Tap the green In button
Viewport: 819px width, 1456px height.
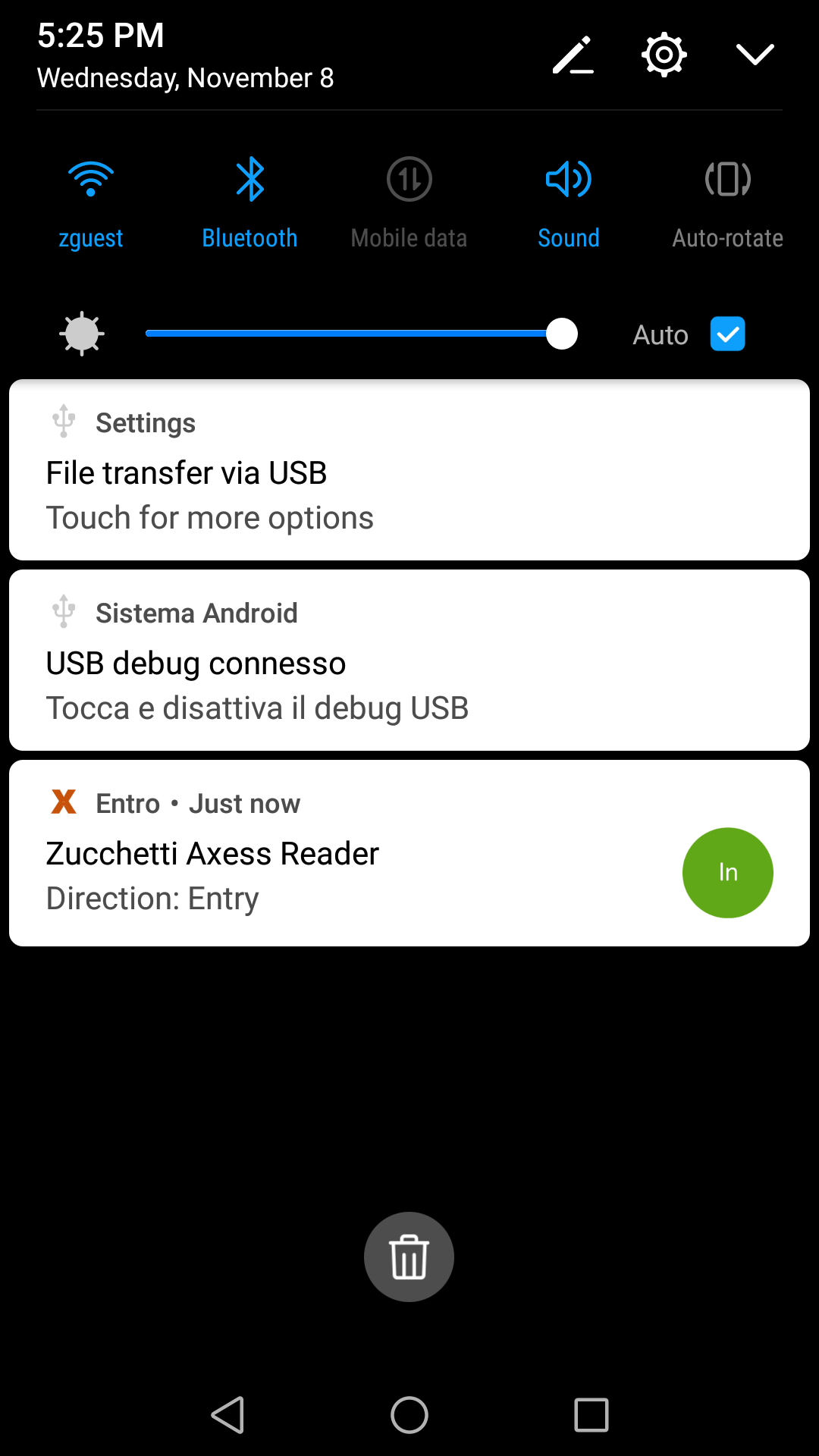point(728,873)
